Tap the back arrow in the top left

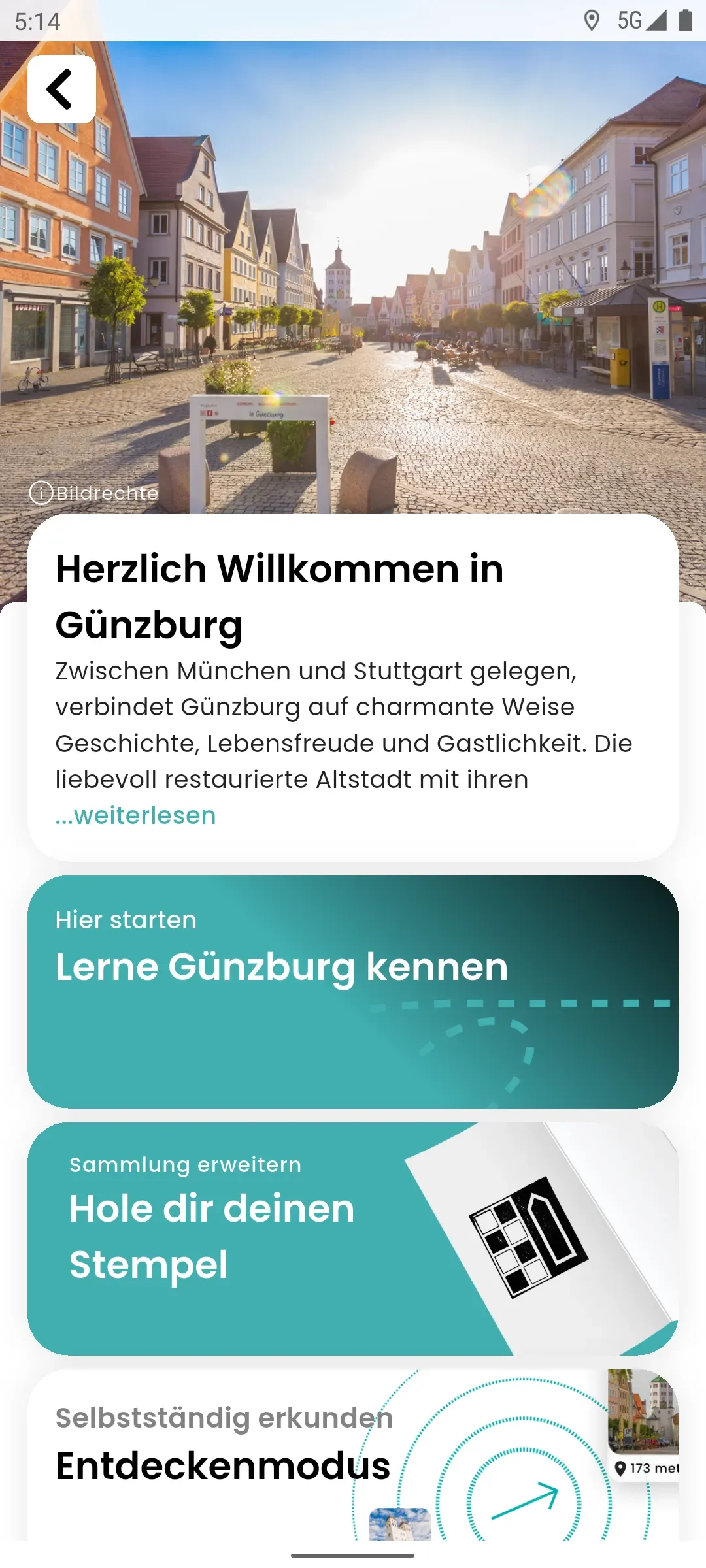pos(61,88)
